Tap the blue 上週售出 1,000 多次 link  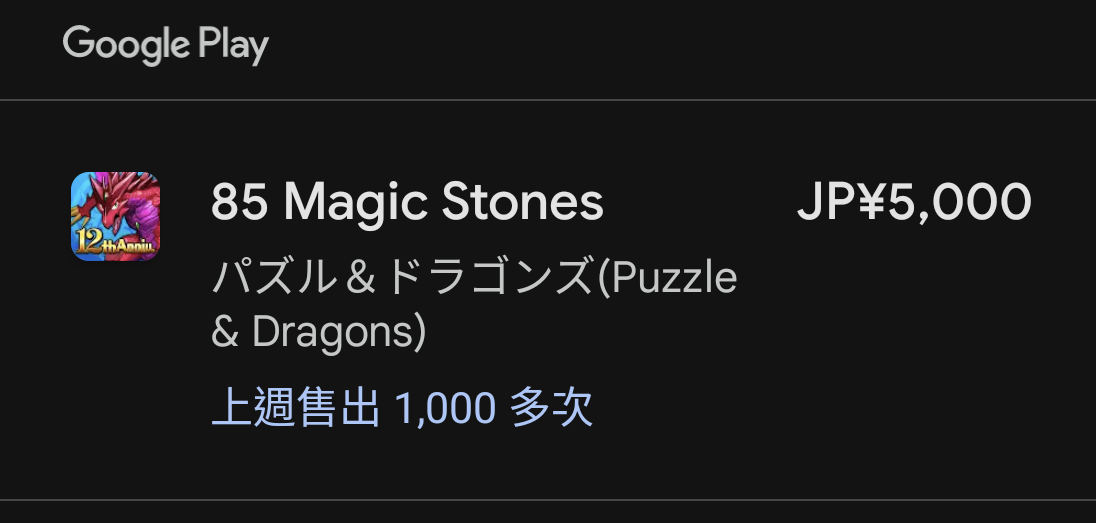click(402, 408)
